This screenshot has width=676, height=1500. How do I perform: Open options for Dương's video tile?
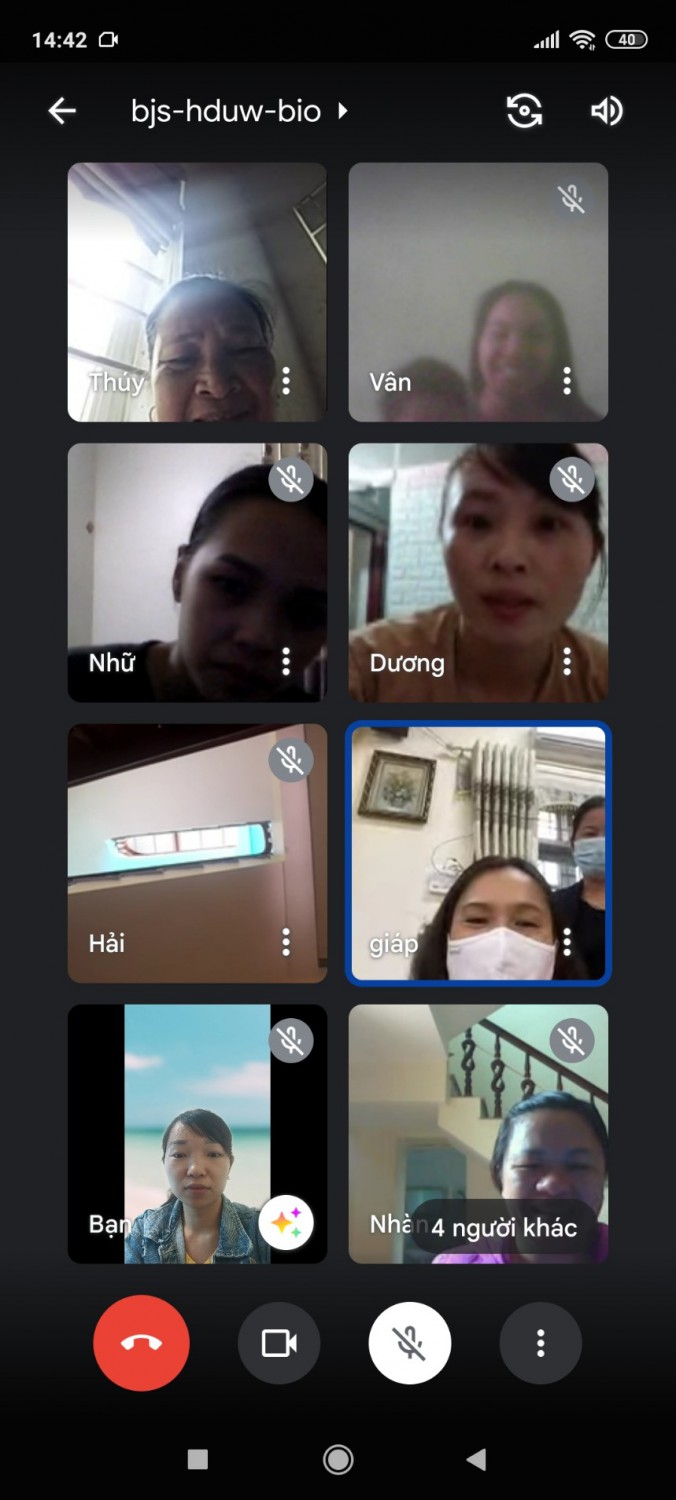(x=567, y=660)
